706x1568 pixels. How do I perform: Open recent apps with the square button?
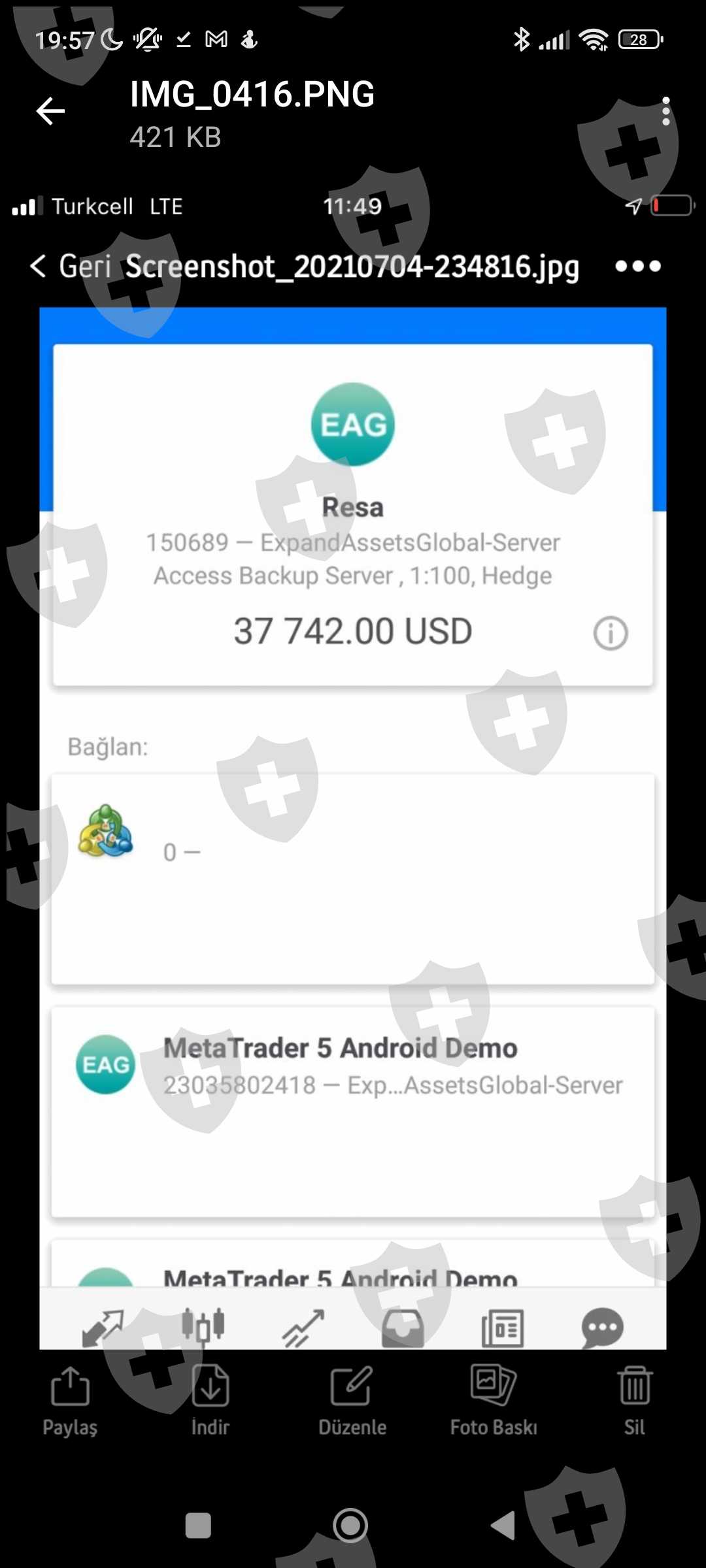[x=198, y=1526]
